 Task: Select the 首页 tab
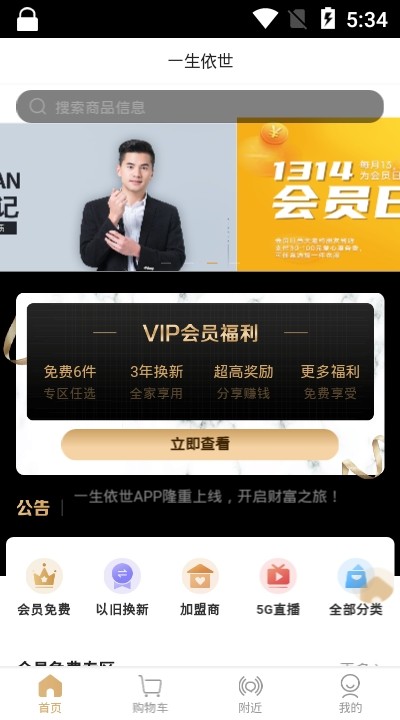pyautogui.click(x=50, y=694)
